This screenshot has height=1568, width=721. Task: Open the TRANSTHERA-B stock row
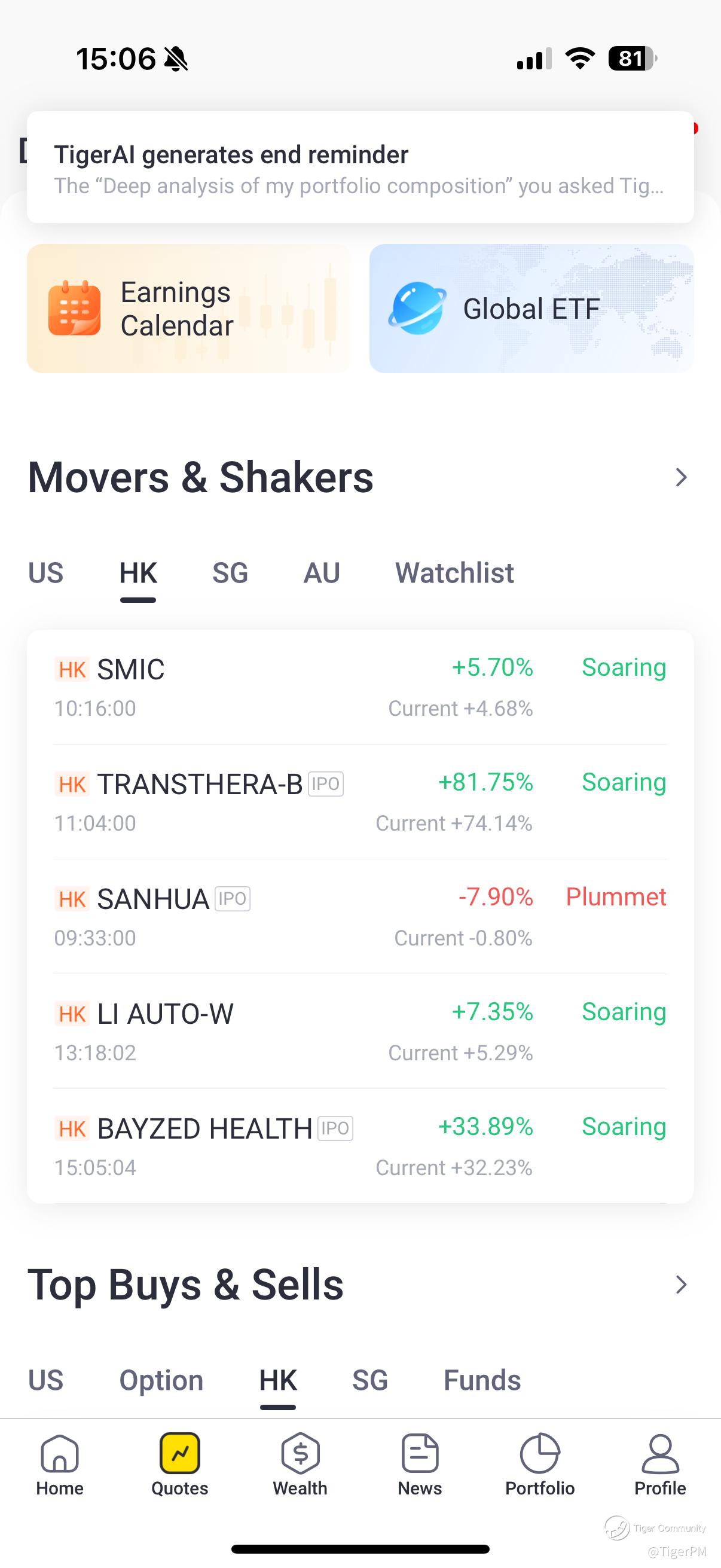pos(360,802)
